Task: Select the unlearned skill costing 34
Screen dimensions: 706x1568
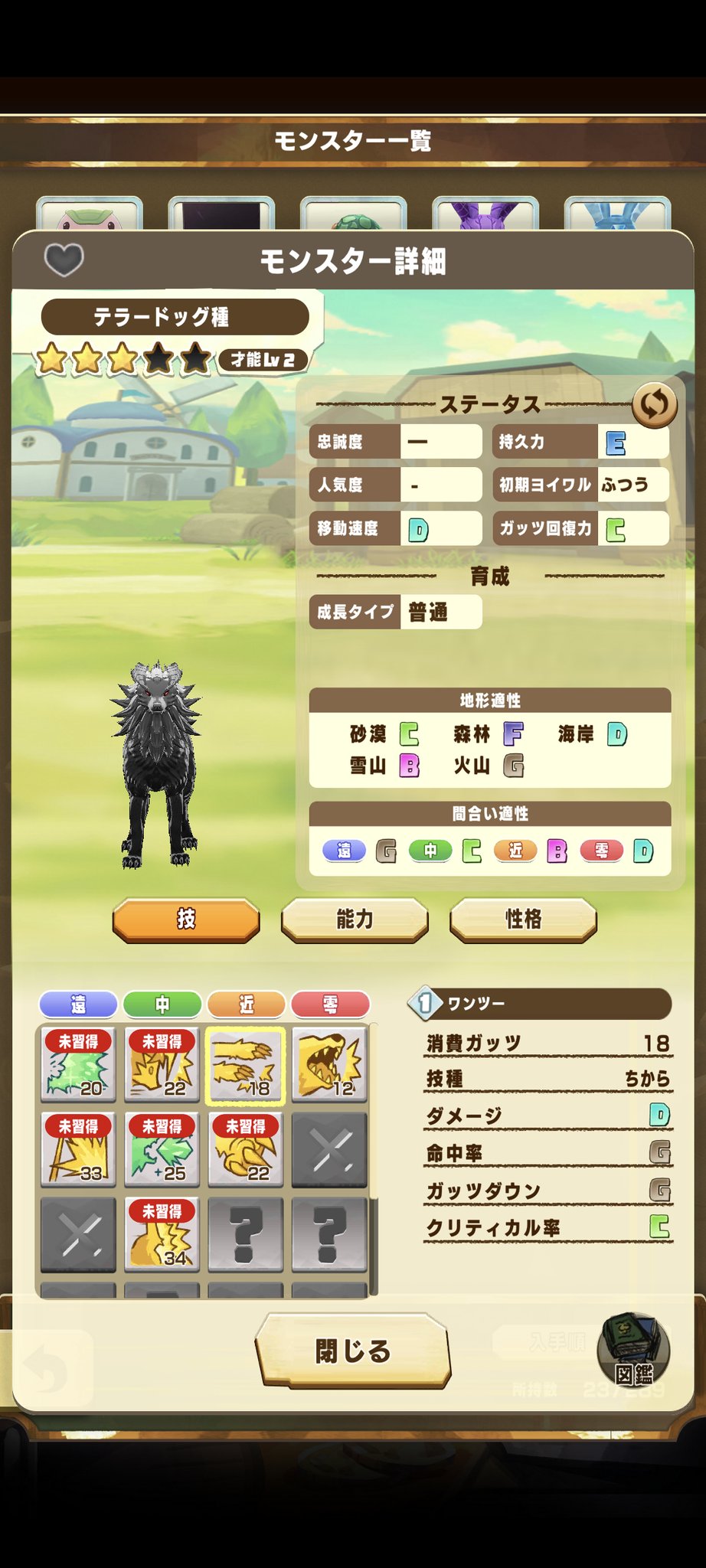Action: click(x=162, y=1233)
